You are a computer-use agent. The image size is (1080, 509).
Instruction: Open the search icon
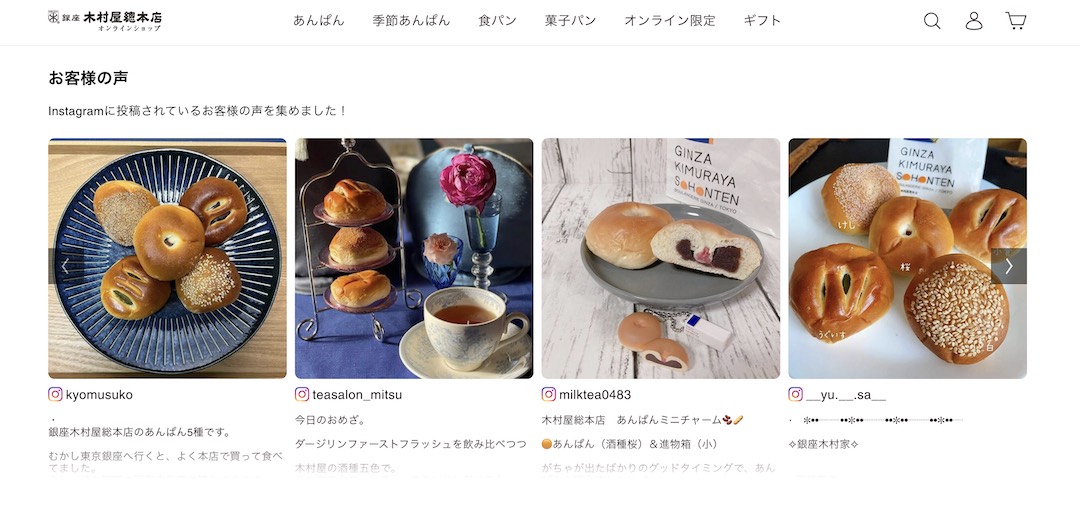[x=932, y=21]
